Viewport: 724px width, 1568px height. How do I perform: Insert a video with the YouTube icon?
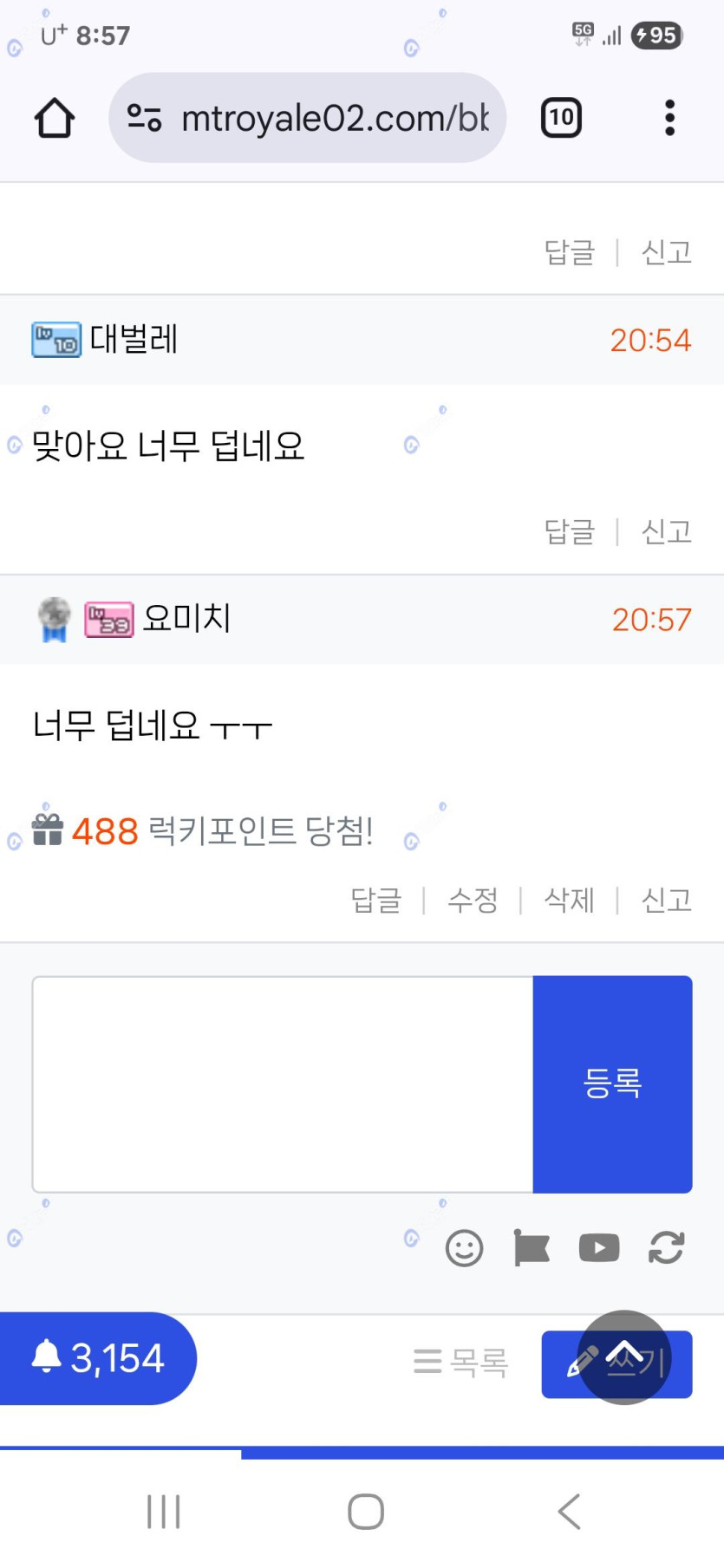pos(599,1248)
